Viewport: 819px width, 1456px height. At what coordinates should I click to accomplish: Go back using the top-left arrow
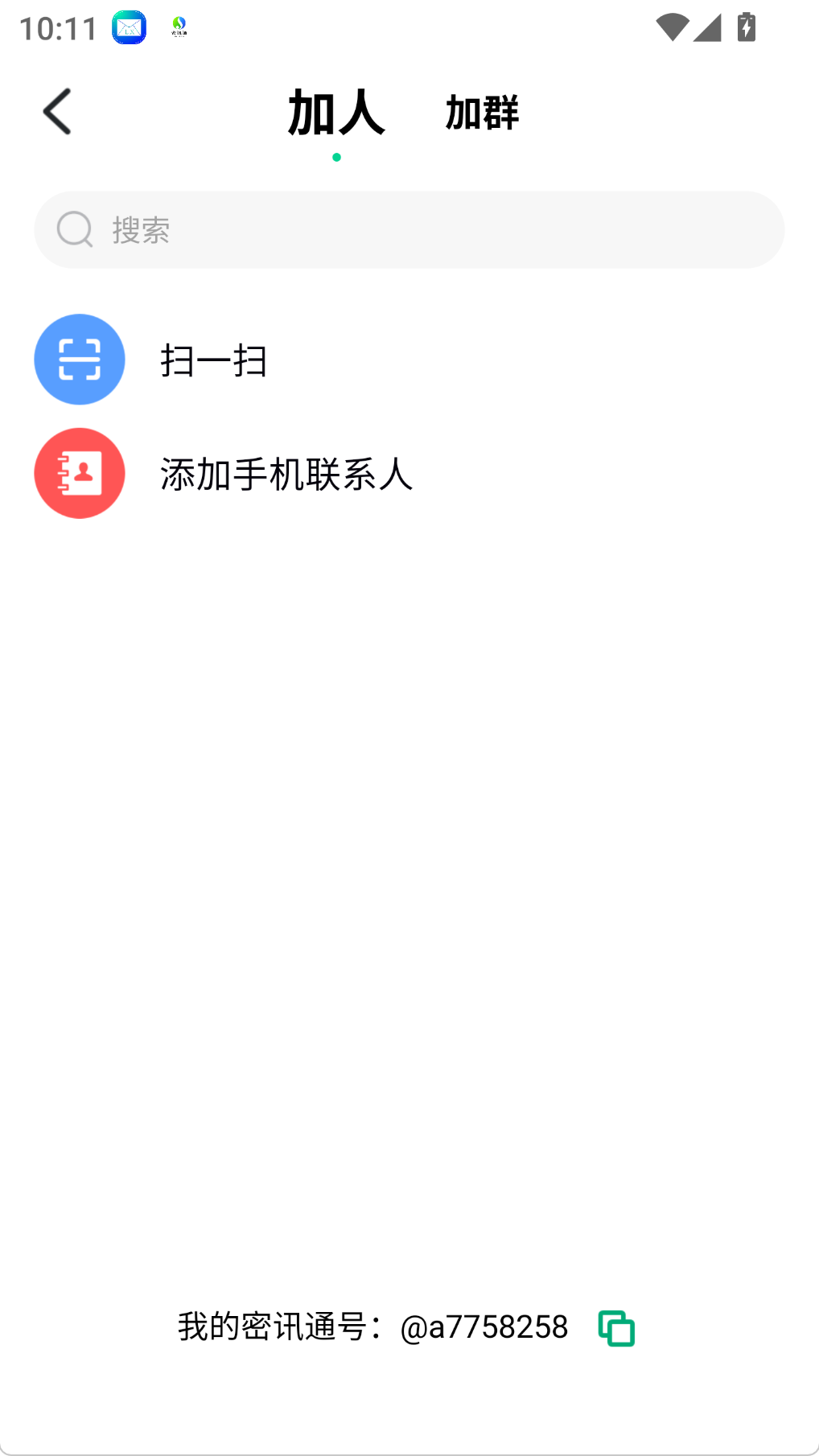57,112
